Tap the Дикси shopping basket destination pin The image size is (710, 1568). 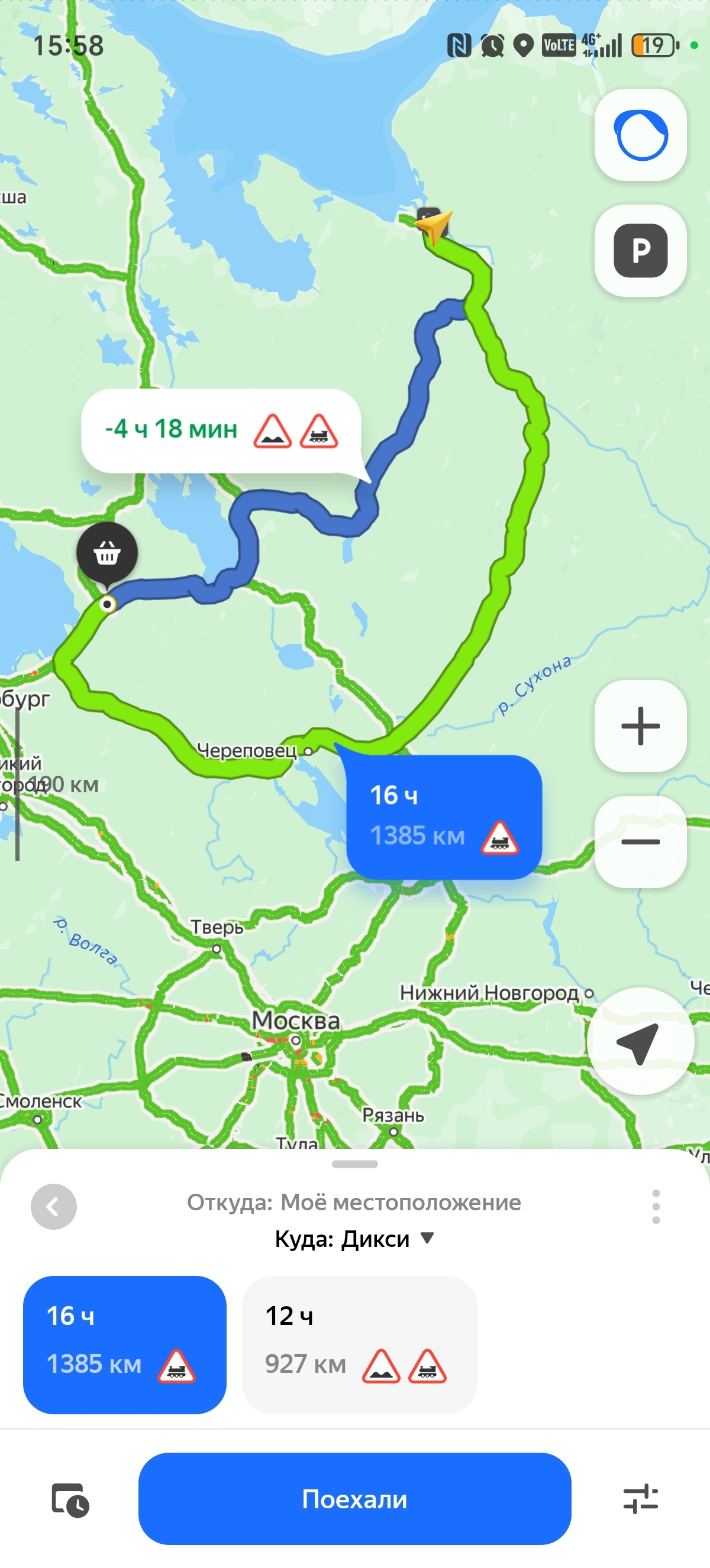107,553
